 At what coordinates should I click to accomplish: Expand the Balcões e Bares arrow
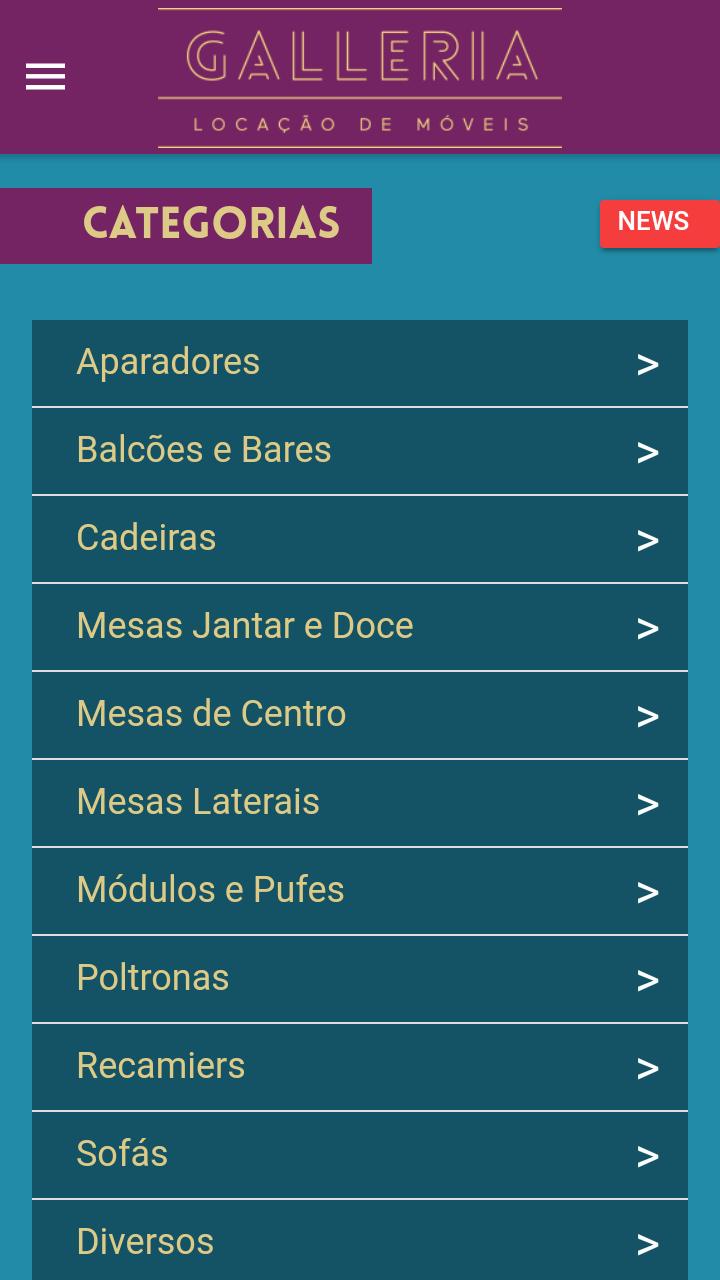[648, 451]
